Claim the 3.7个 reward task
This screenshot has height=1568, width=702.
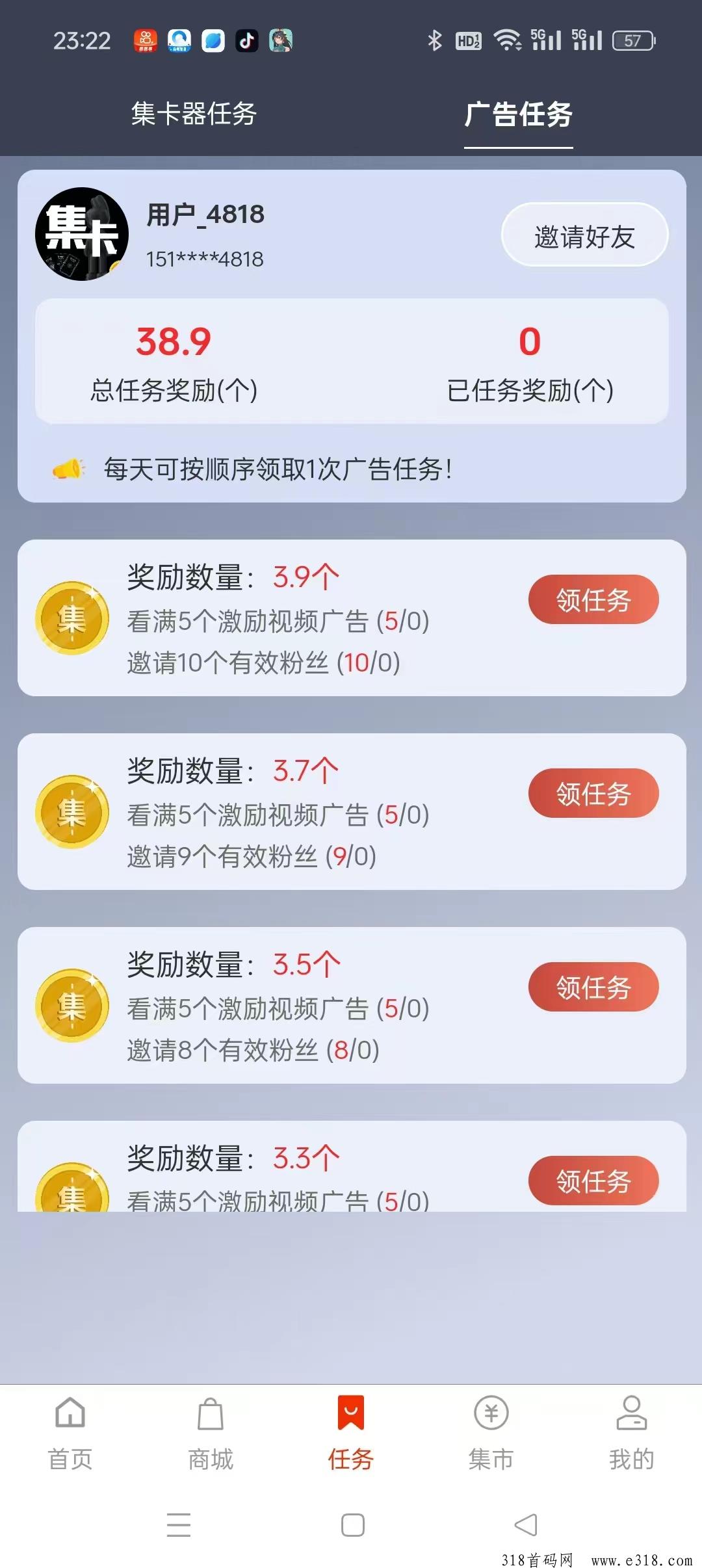[x=593, y=793]
